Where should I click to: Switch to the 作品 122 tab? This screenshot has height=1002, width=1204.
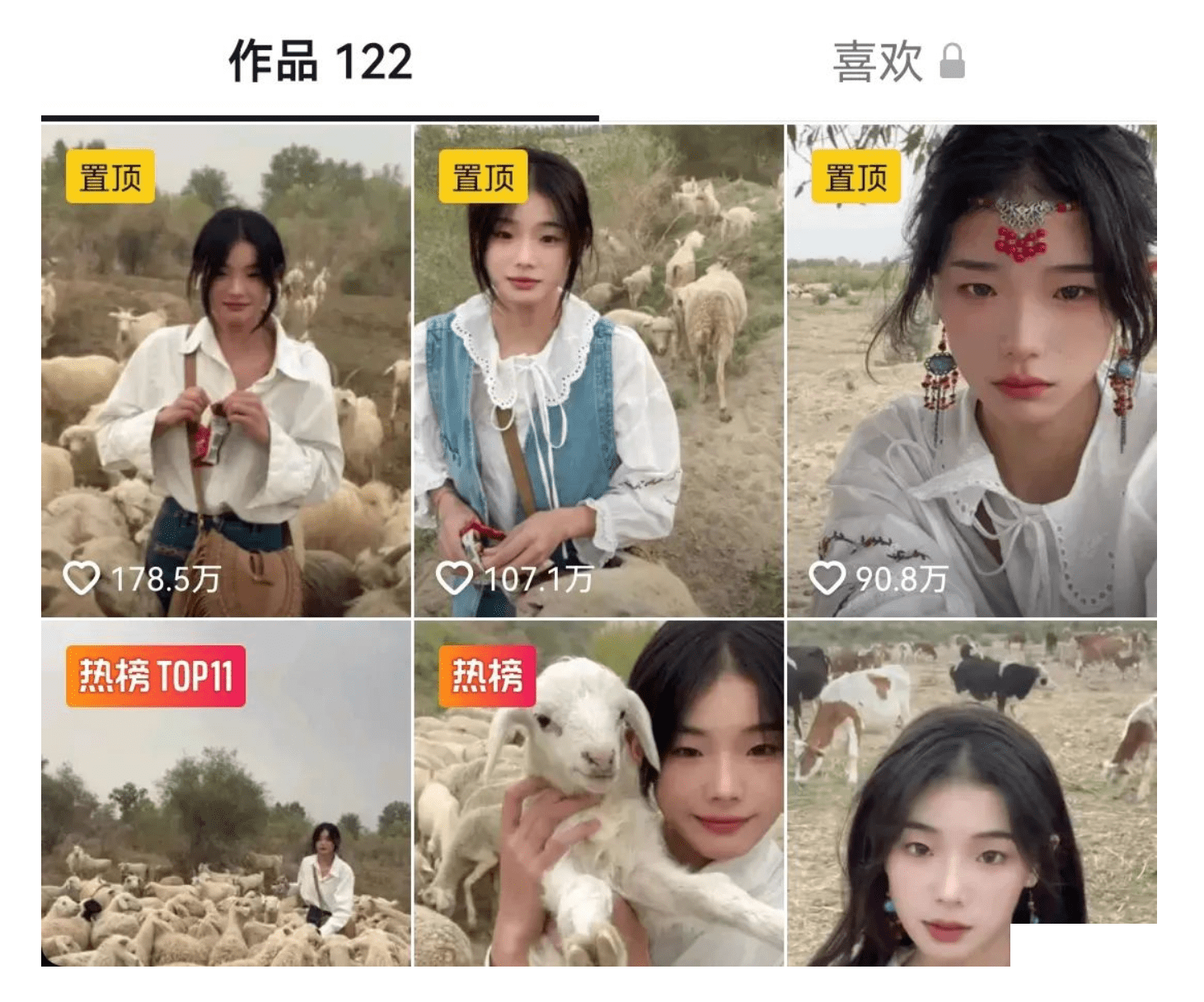click(320, 62)
